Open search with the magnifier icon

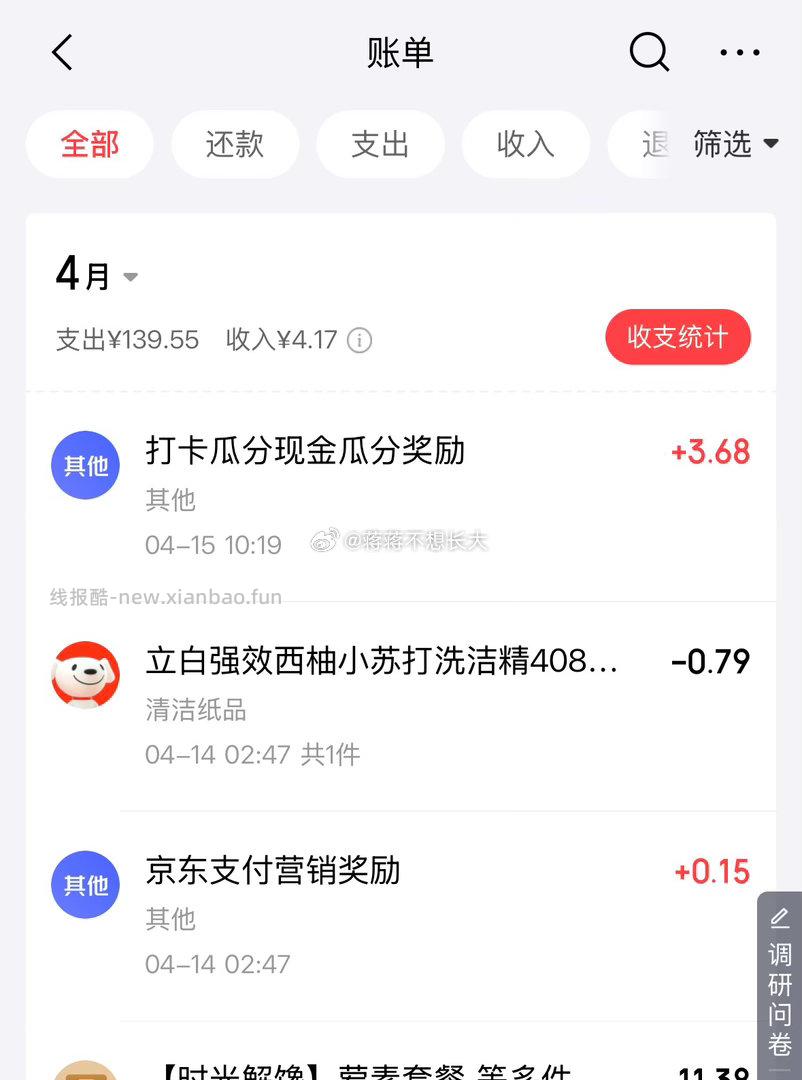tap(648, 52)
